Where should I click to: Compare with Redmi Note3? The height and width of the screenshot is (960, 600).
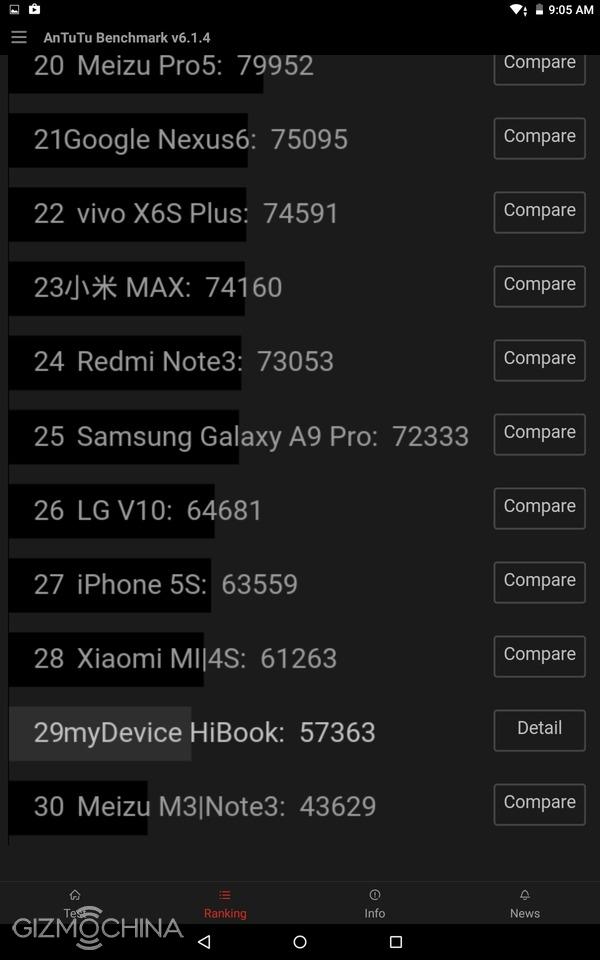(x=539, y=359)
